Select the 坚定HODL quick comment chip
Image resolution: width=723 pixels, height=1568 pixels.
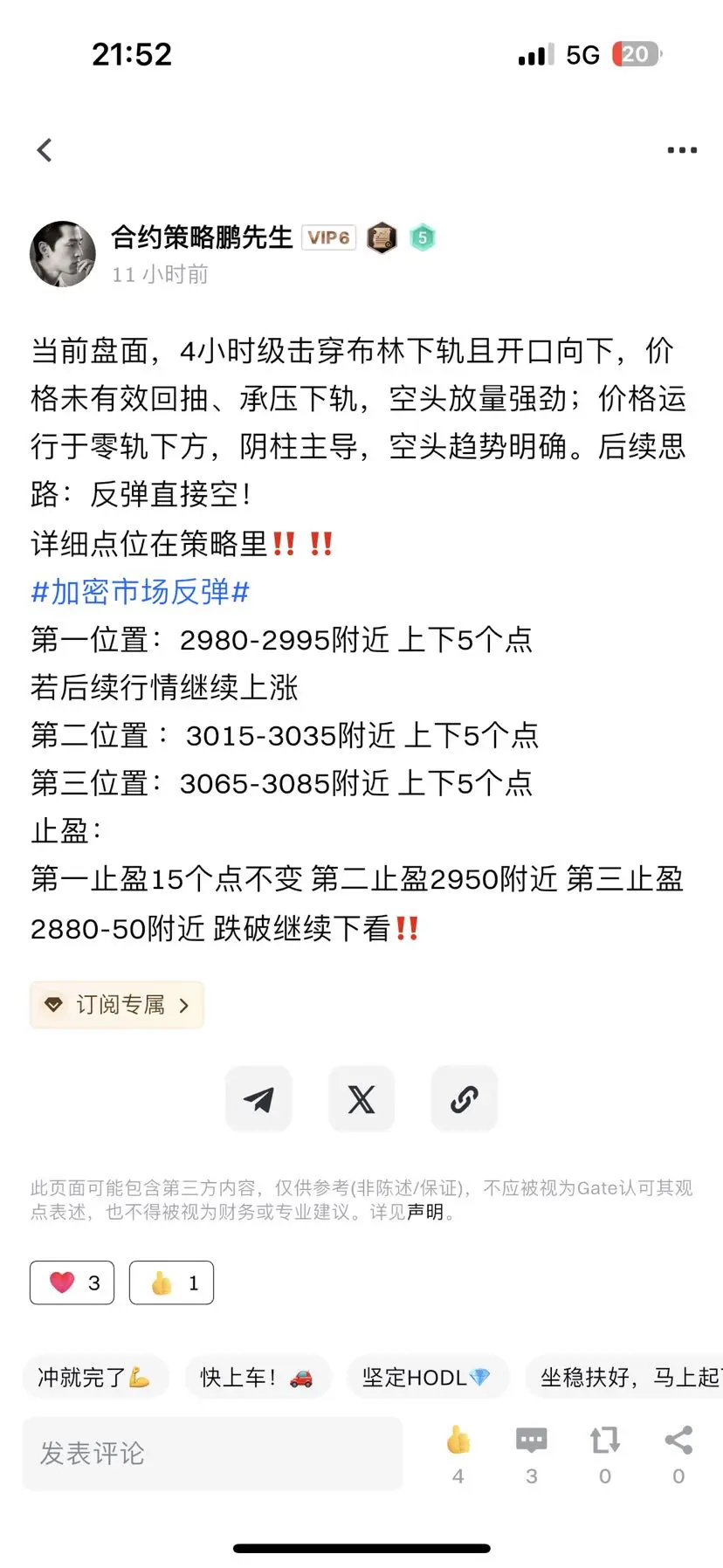[x=427, y=1377]
